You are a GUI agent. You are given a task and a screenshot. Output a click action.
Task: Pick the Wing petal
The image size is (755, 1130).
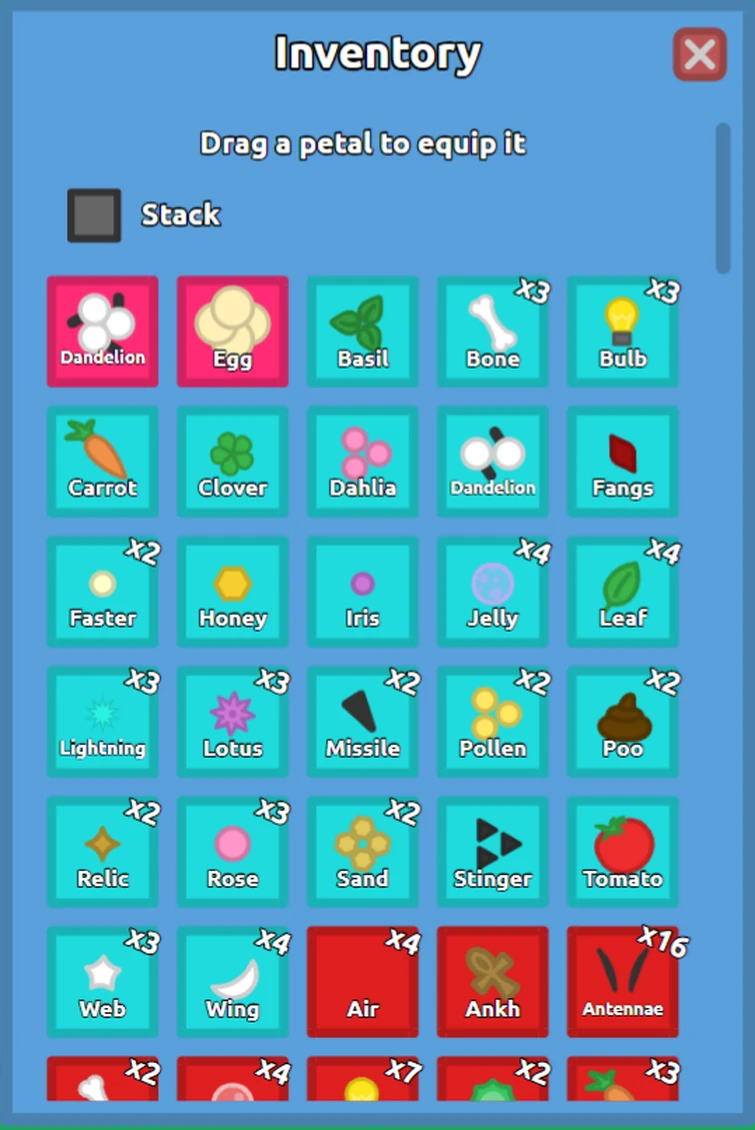click(233, 981)
